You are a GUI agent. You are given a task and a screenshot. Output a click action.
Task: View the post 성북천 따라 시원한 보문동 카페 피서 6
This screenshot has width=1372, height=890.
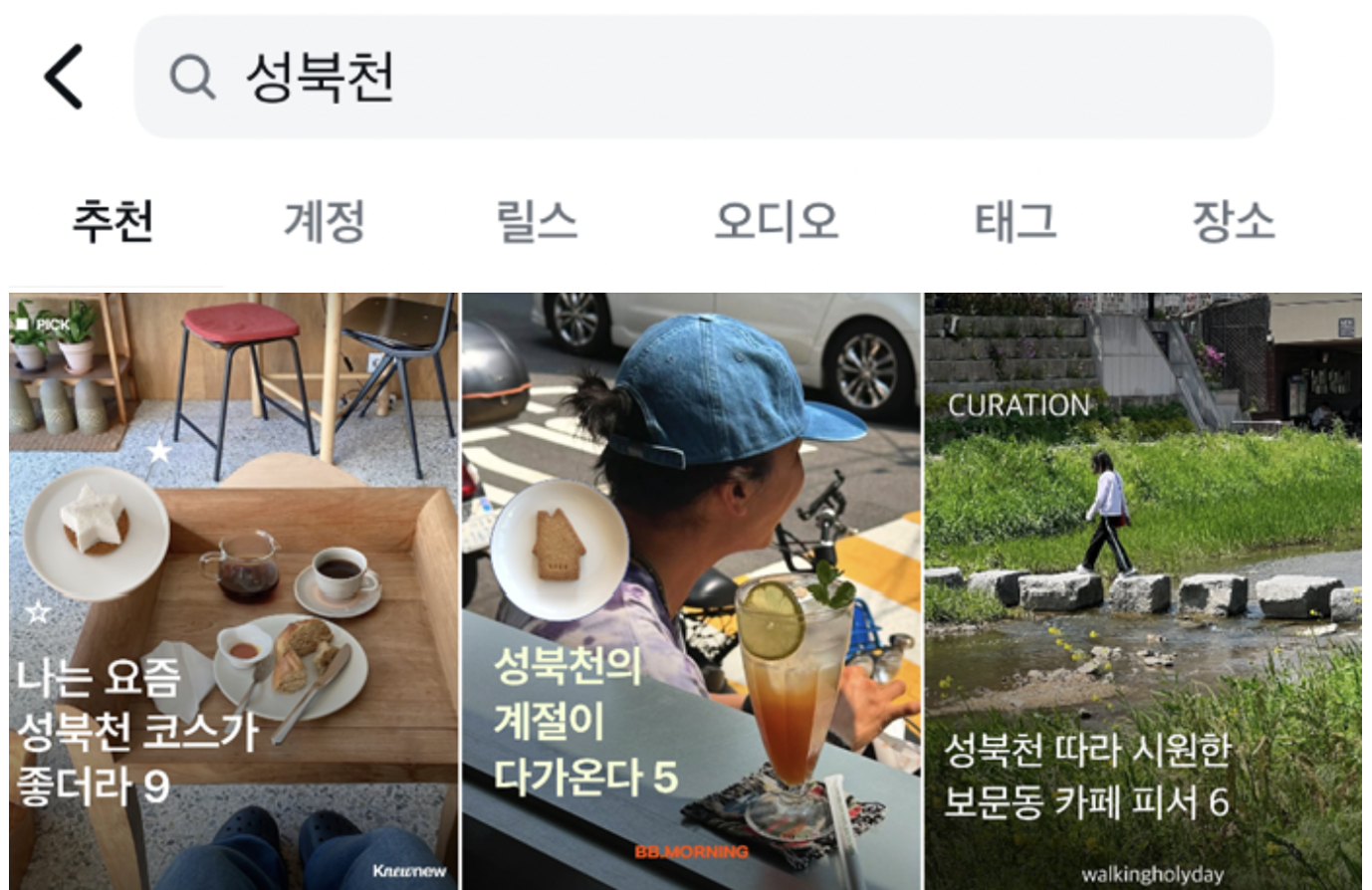pos(1143,589)
